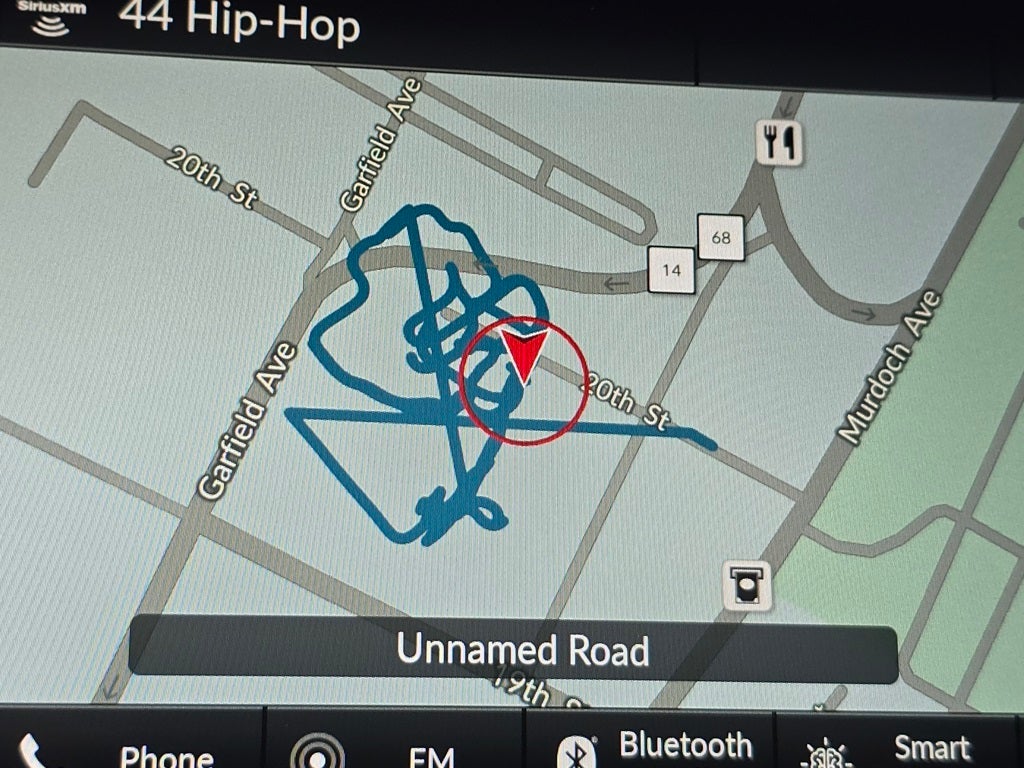Select the restaurant point-of-interest icon on the map
This screenshot has width=1024, height=768.
pos(779,143)
